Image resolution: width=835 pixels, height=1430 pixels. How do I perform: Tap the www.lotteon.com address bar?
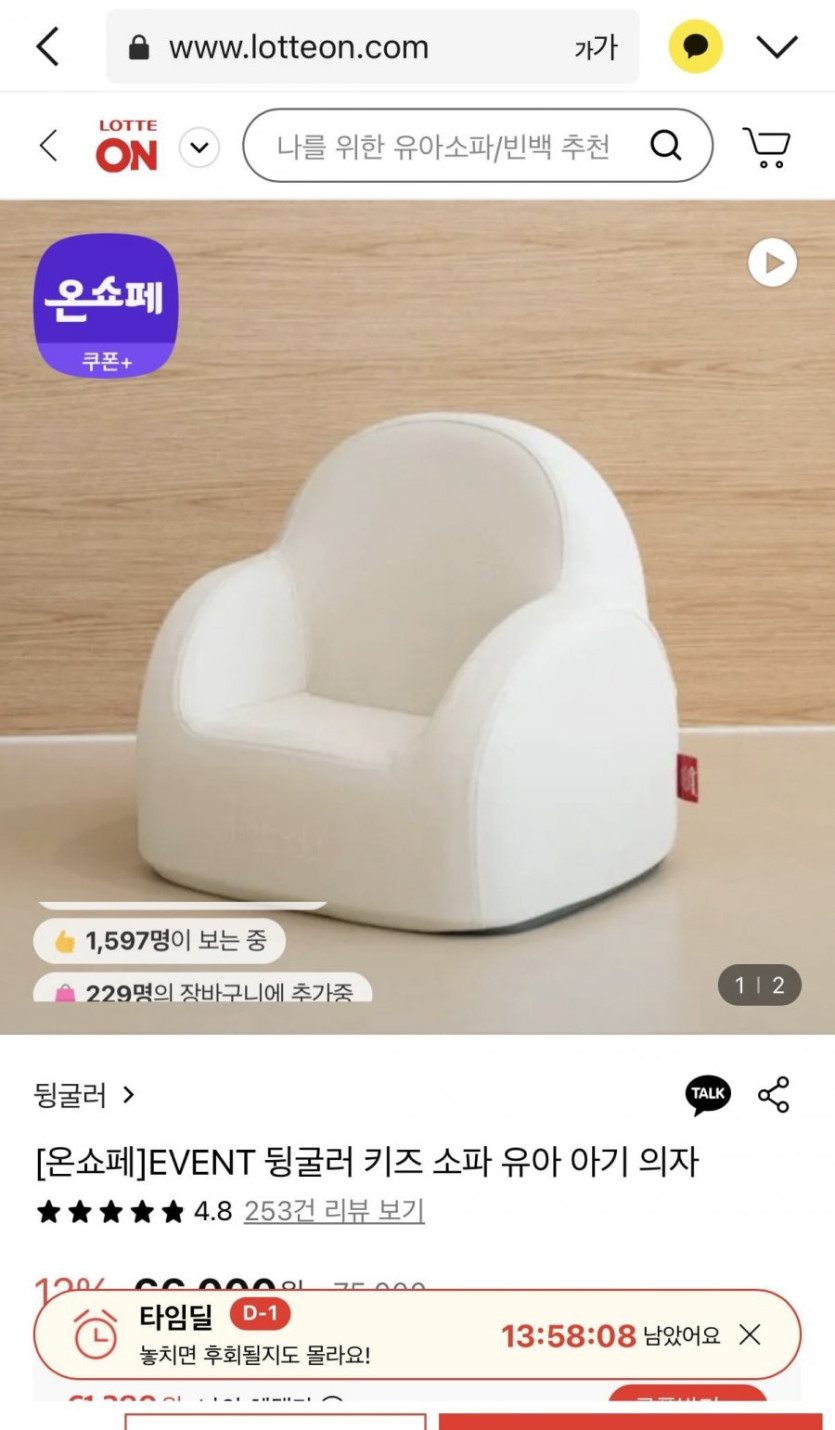coord(340,47)
